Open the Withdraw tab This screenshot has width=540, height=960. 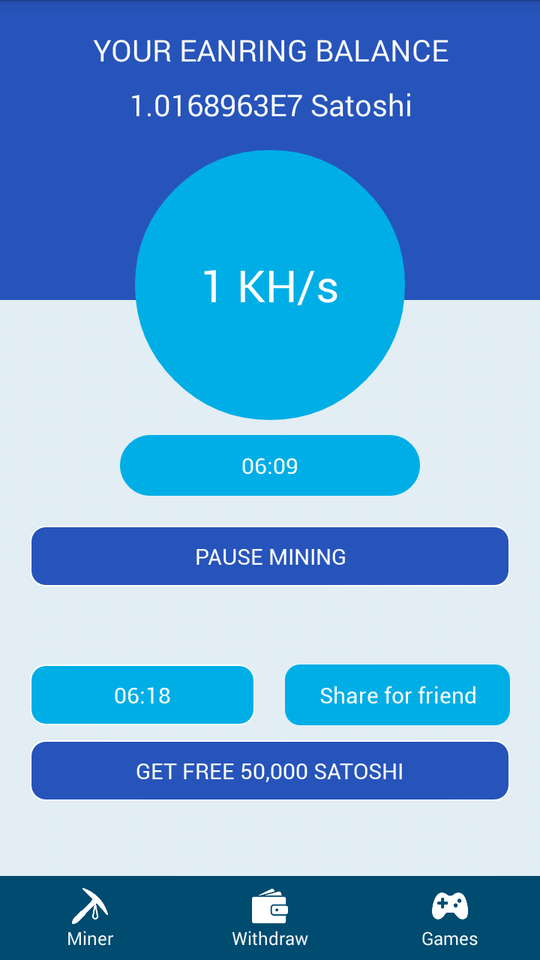point(270,918)
